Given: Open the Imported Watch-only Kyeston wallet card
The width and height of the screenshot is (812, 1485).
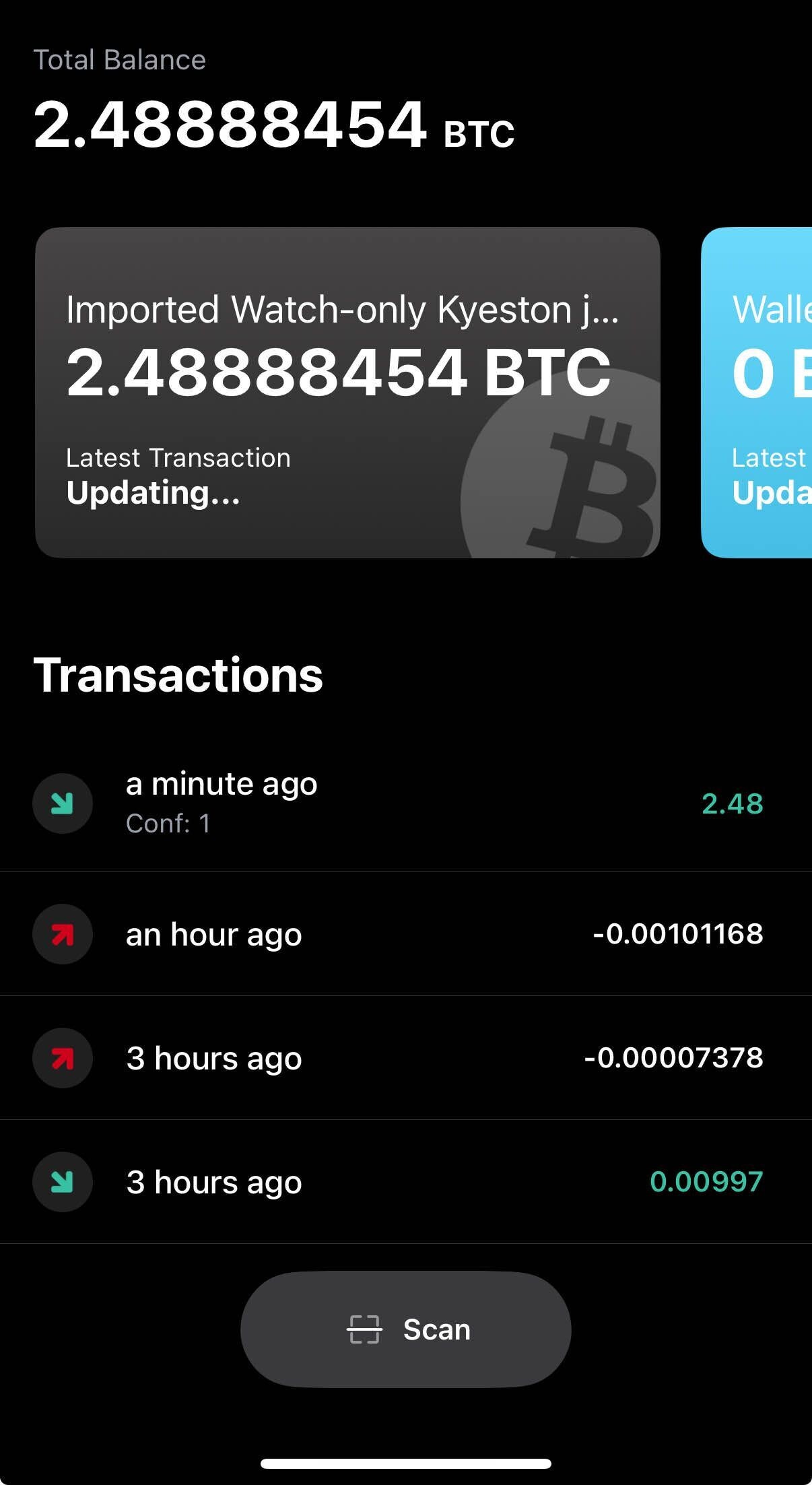Looking at the screenshot, I should tap(347, 392).
